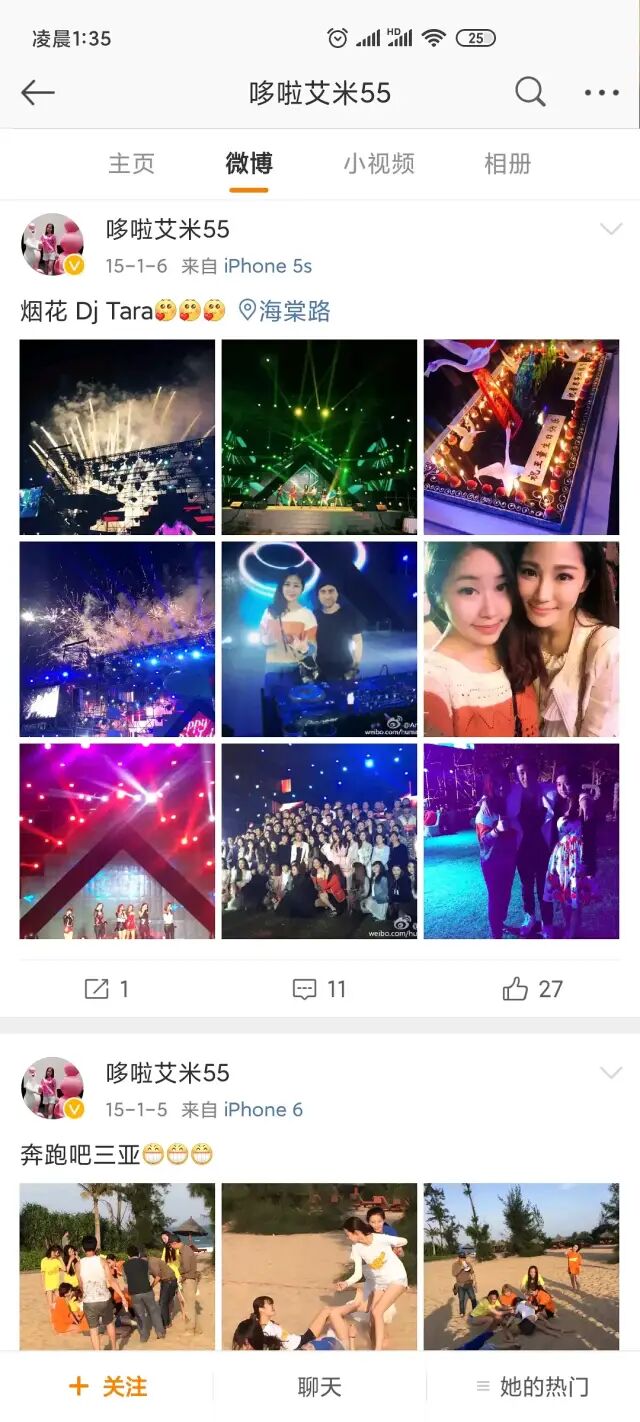The image size is (640, 1422).
Task: Open the three-dot overflow menu
Action: pos(601,93)
